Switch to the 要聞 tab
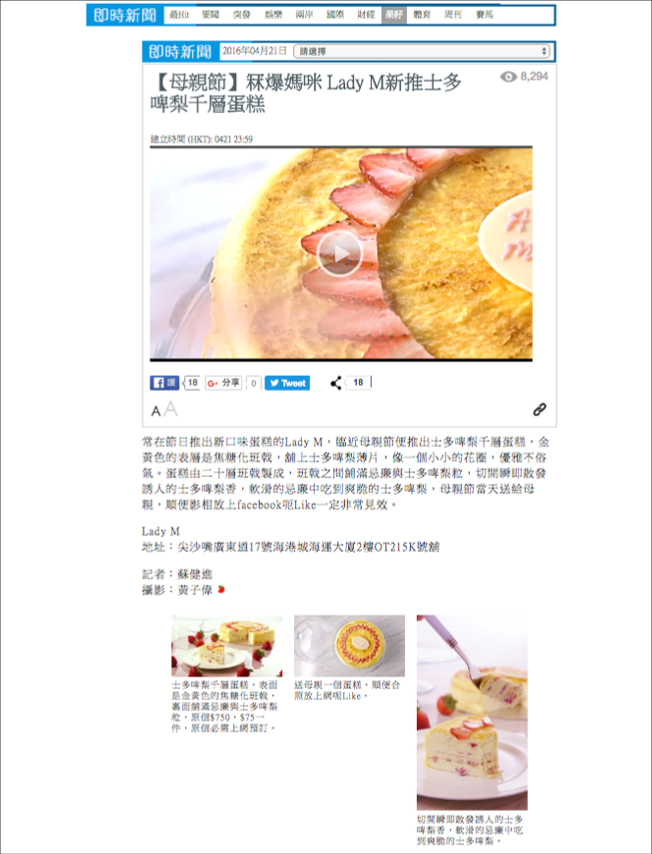 [x=209, y=16]
